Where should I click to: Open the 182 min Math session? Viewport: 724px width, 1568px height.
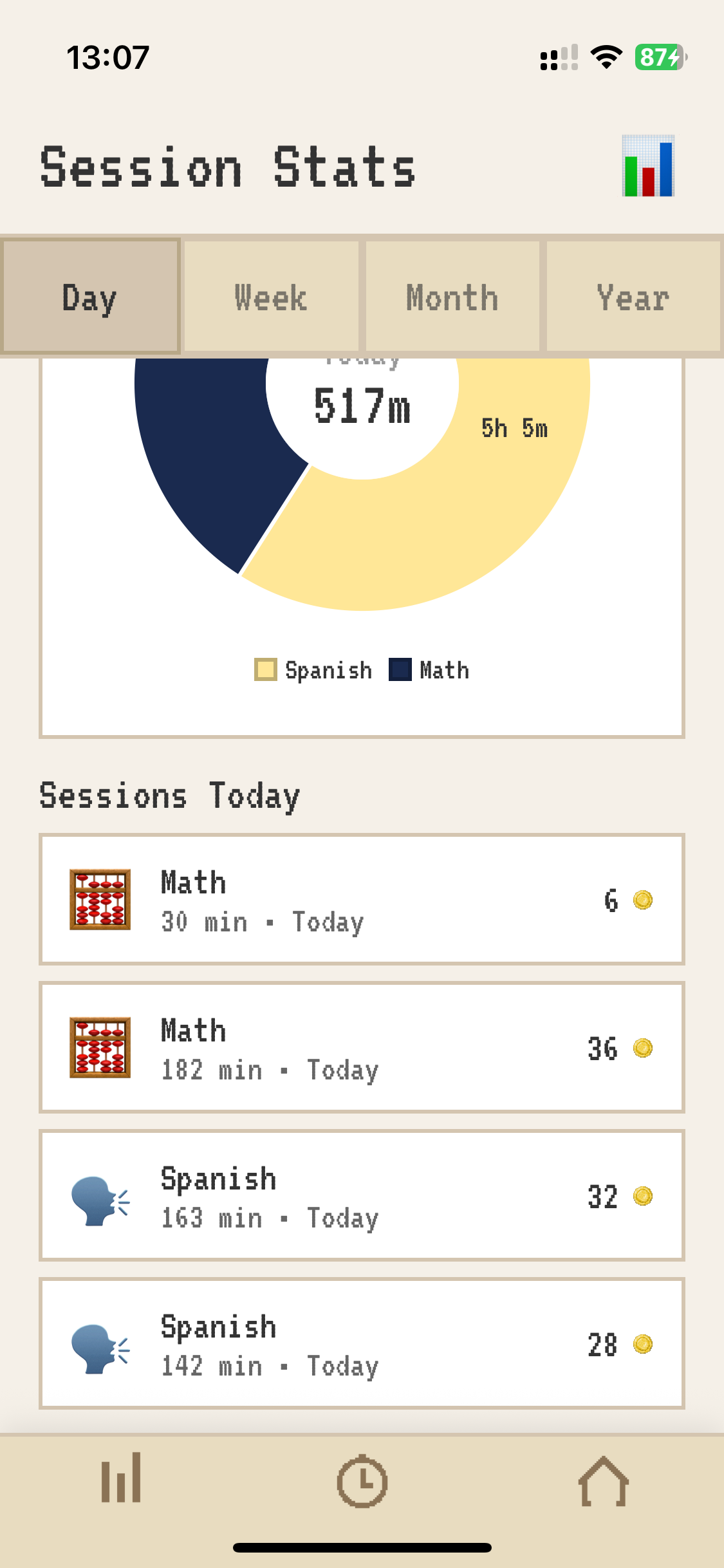[362, 1047]
